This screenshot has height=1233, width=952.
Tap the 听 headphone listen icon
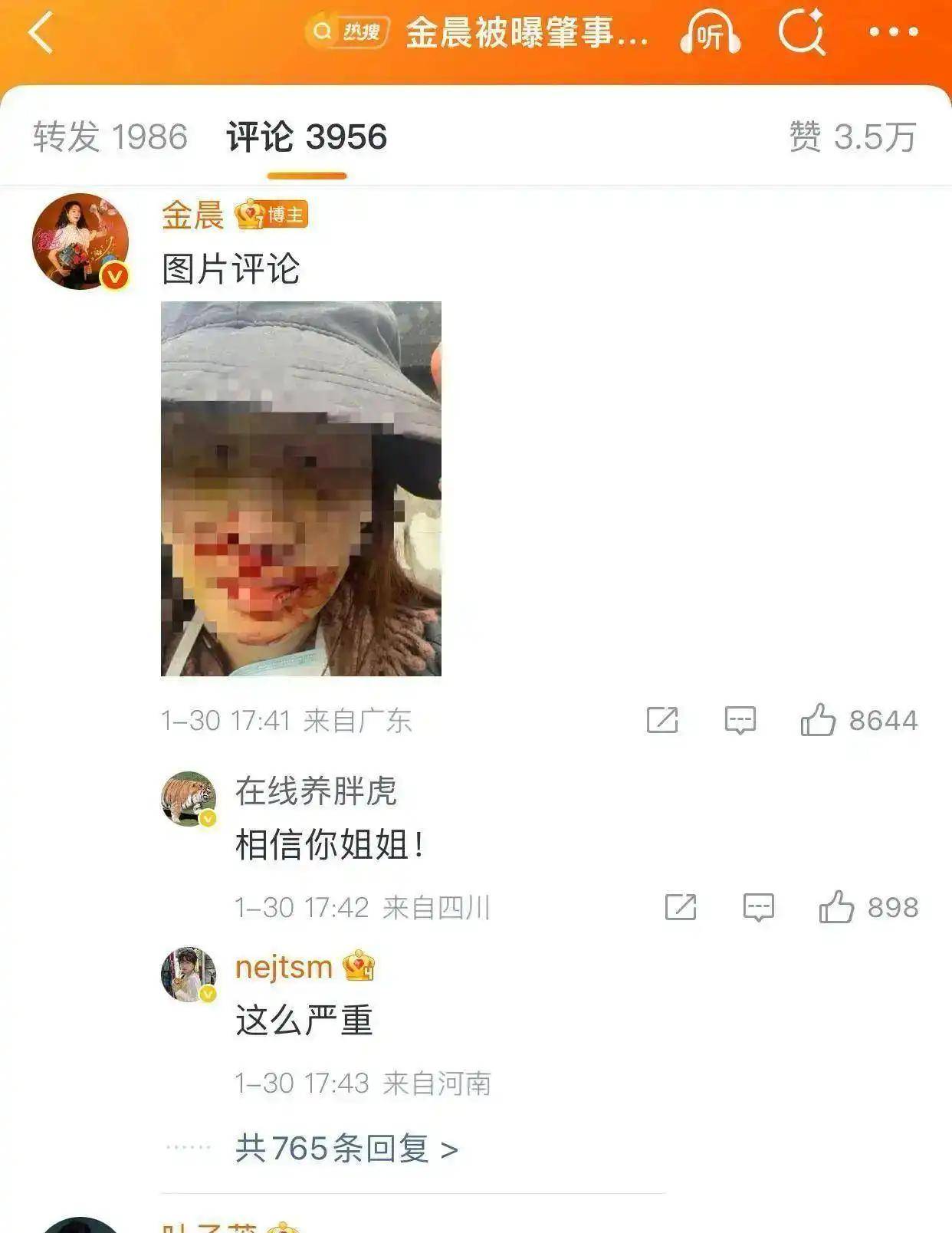710,33
